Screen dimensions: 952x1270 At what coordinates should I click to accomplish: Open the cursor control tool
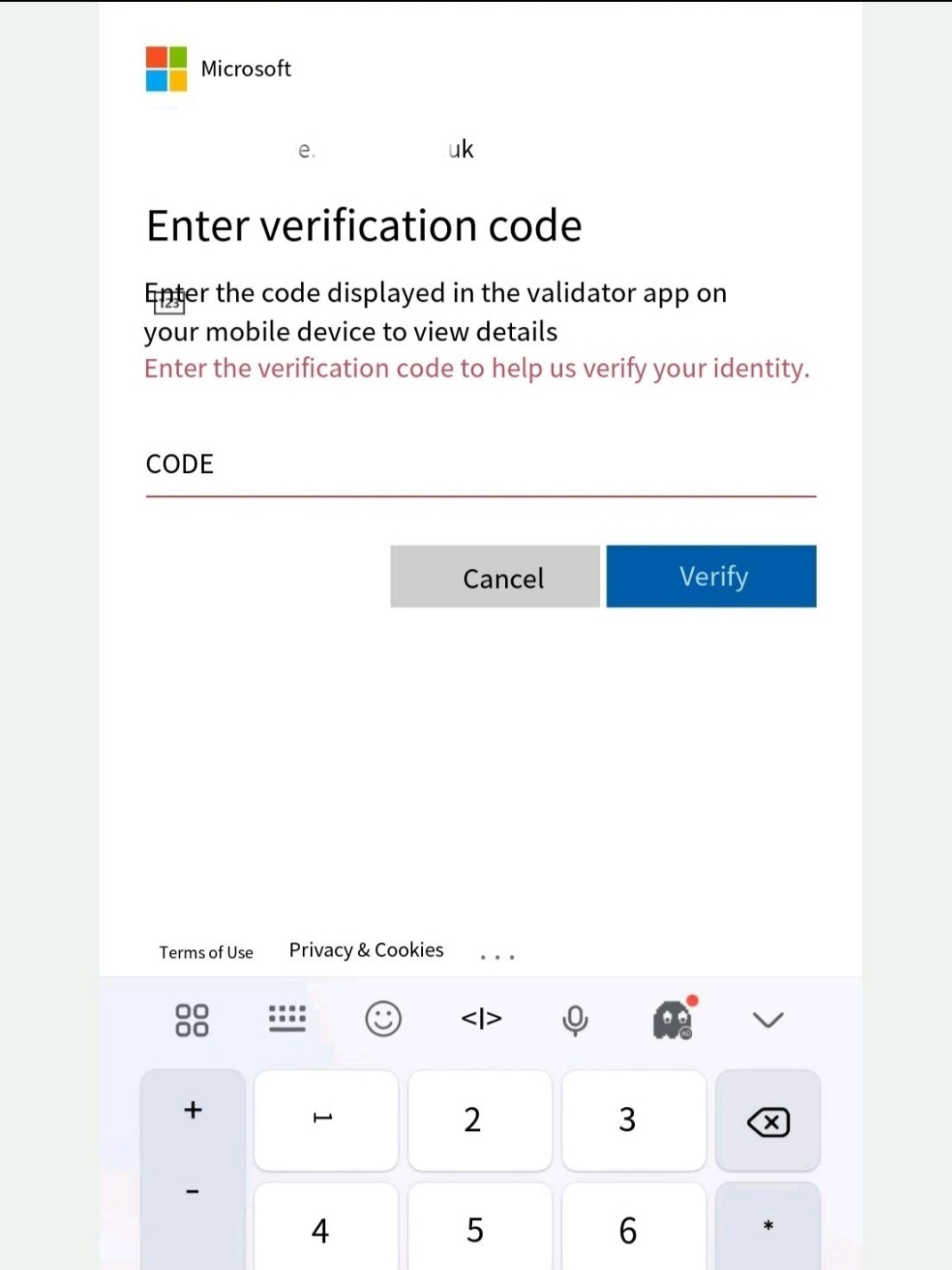click(x=481, y=1019)
